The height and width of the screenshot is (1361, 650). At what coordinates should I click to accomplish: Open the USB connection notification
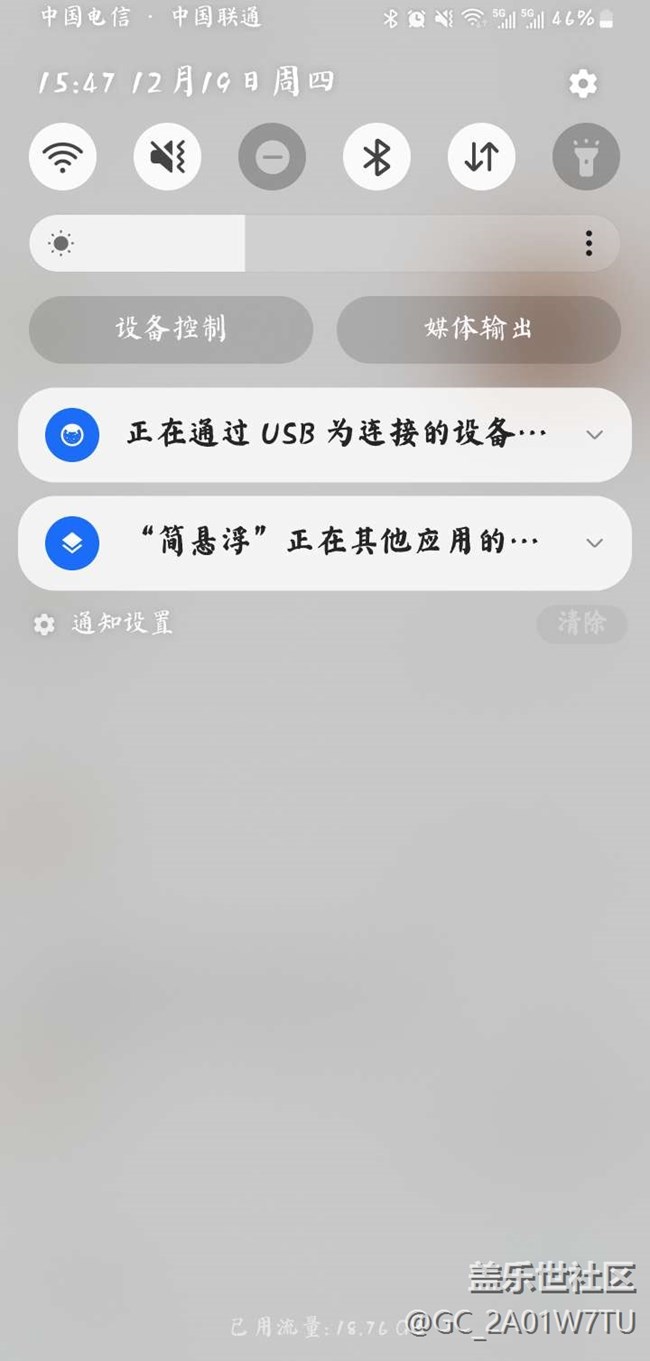coord(325,435)
